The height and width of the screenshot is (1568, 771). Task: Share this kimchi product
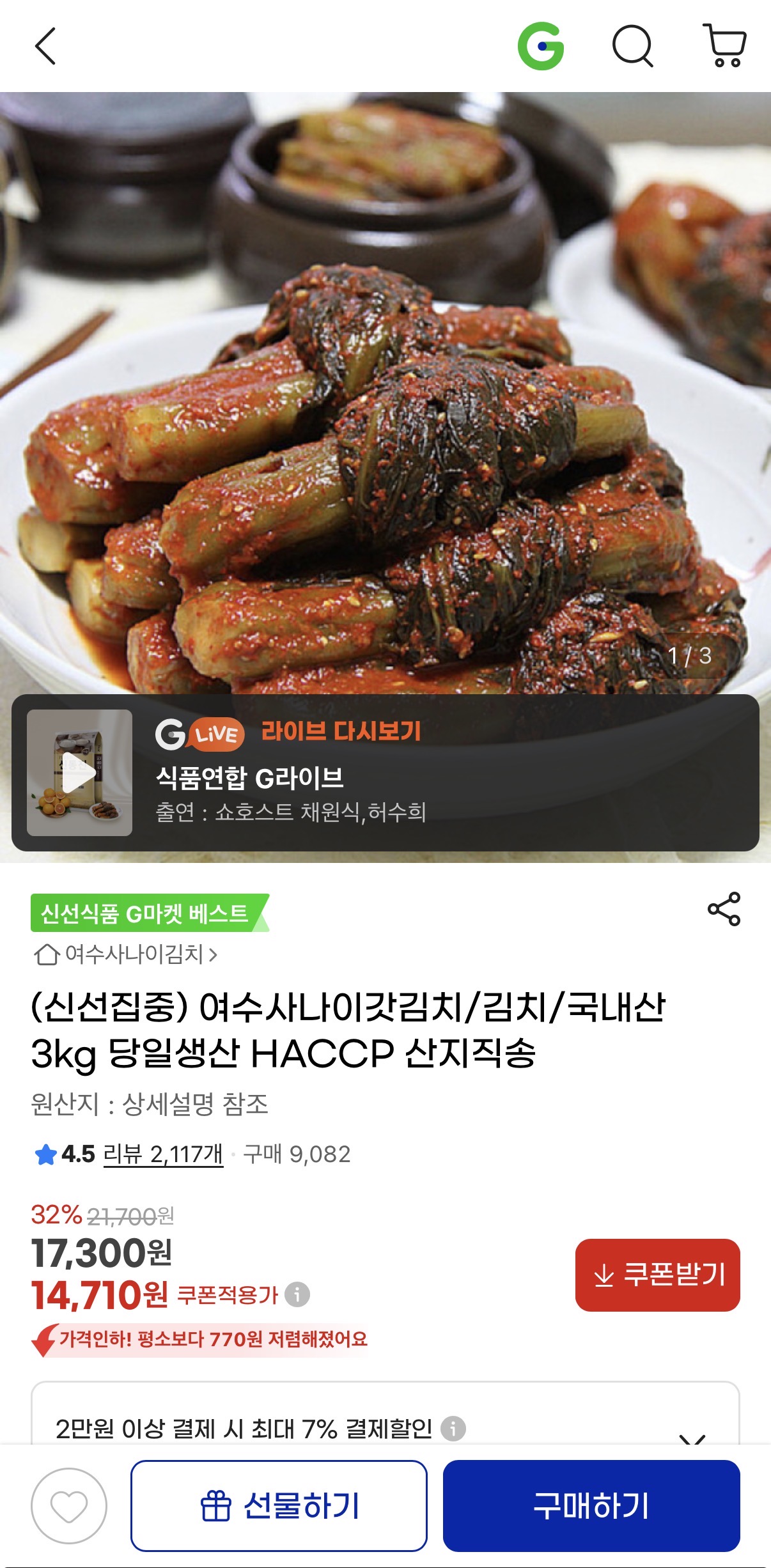724,909
